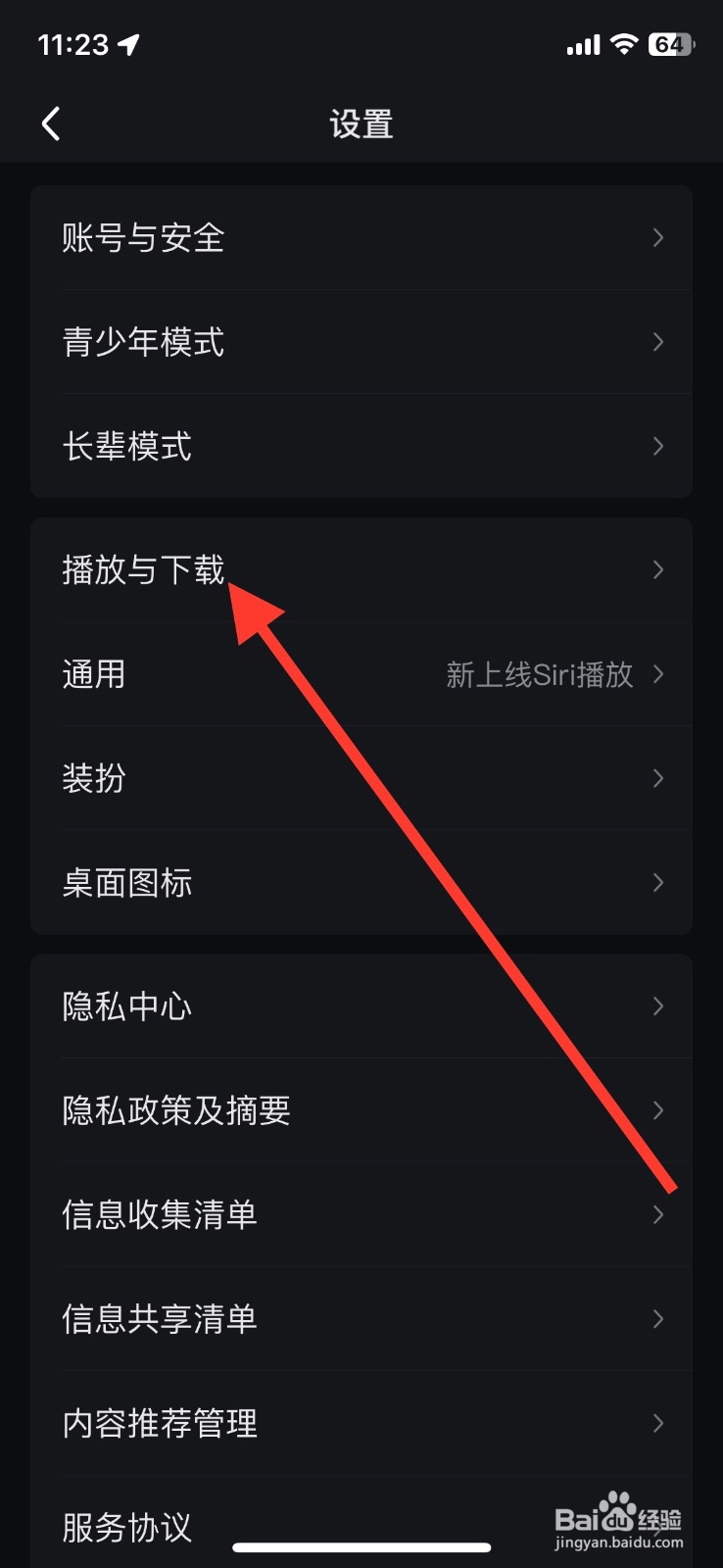Select the 设置 title bar

point(361,123)
